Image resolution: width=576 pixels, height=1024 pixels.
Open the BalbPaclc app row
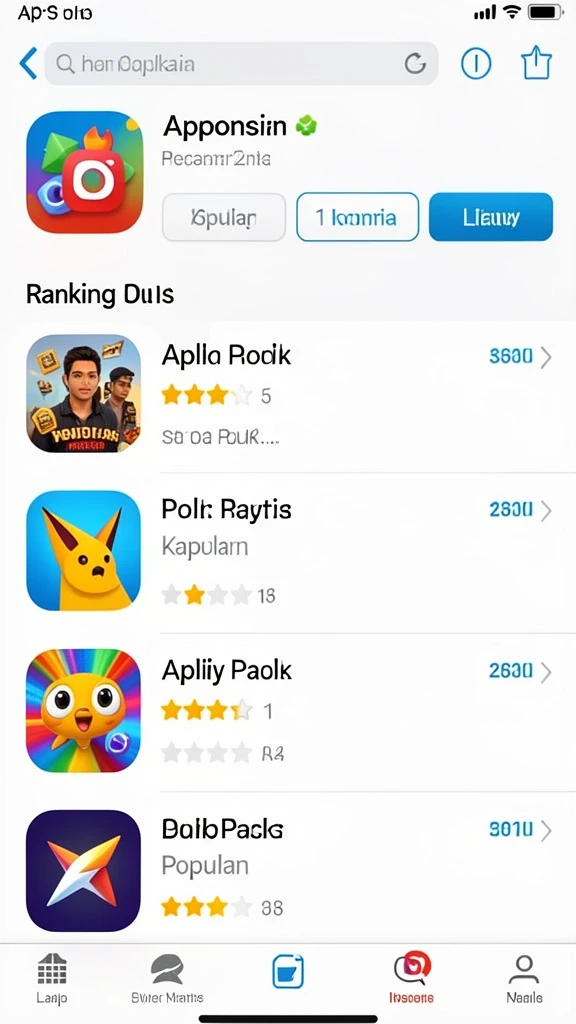click(x=288, y=869)
